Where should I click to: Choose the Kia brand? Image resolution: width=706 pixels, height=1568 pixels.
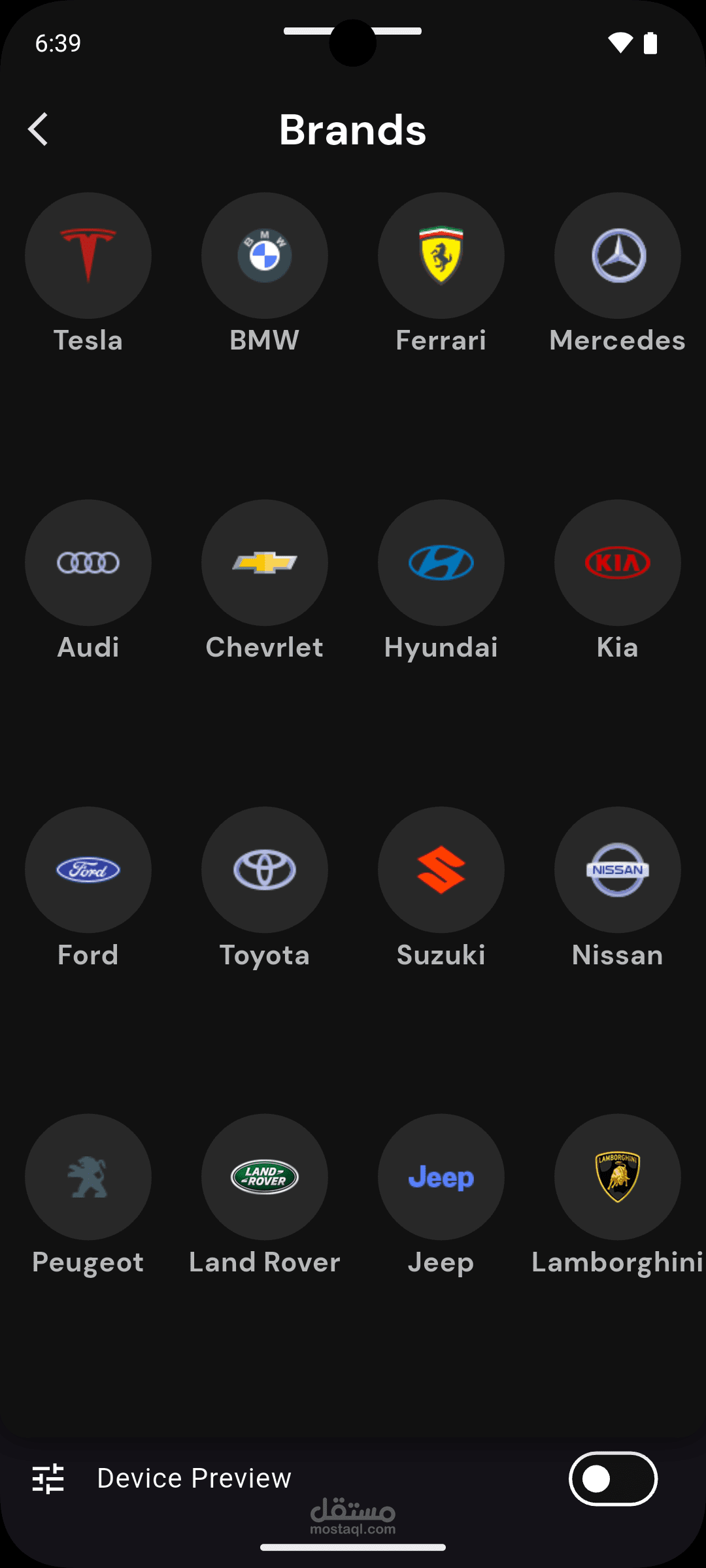tap(618, 563)
